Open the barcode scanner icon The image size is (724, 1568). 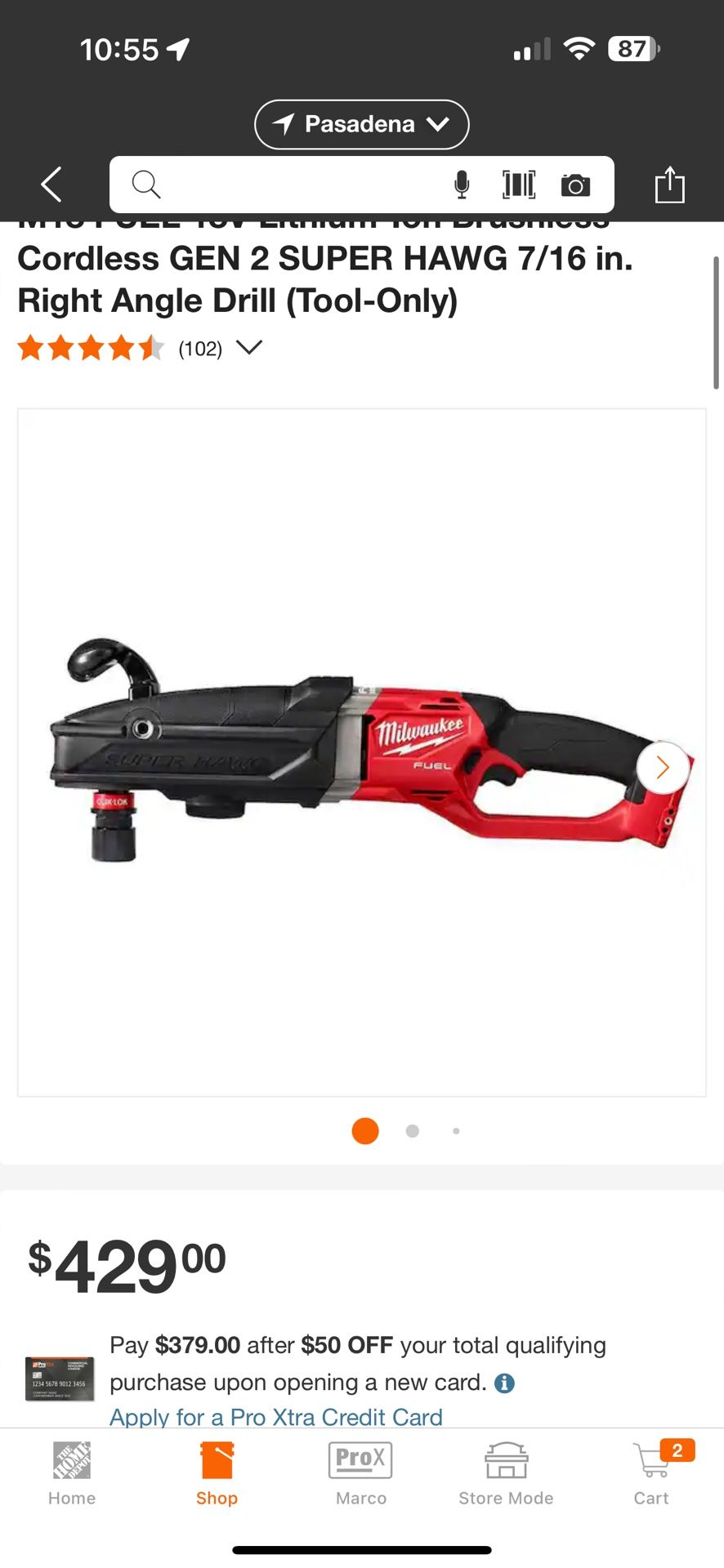point(520,185)
